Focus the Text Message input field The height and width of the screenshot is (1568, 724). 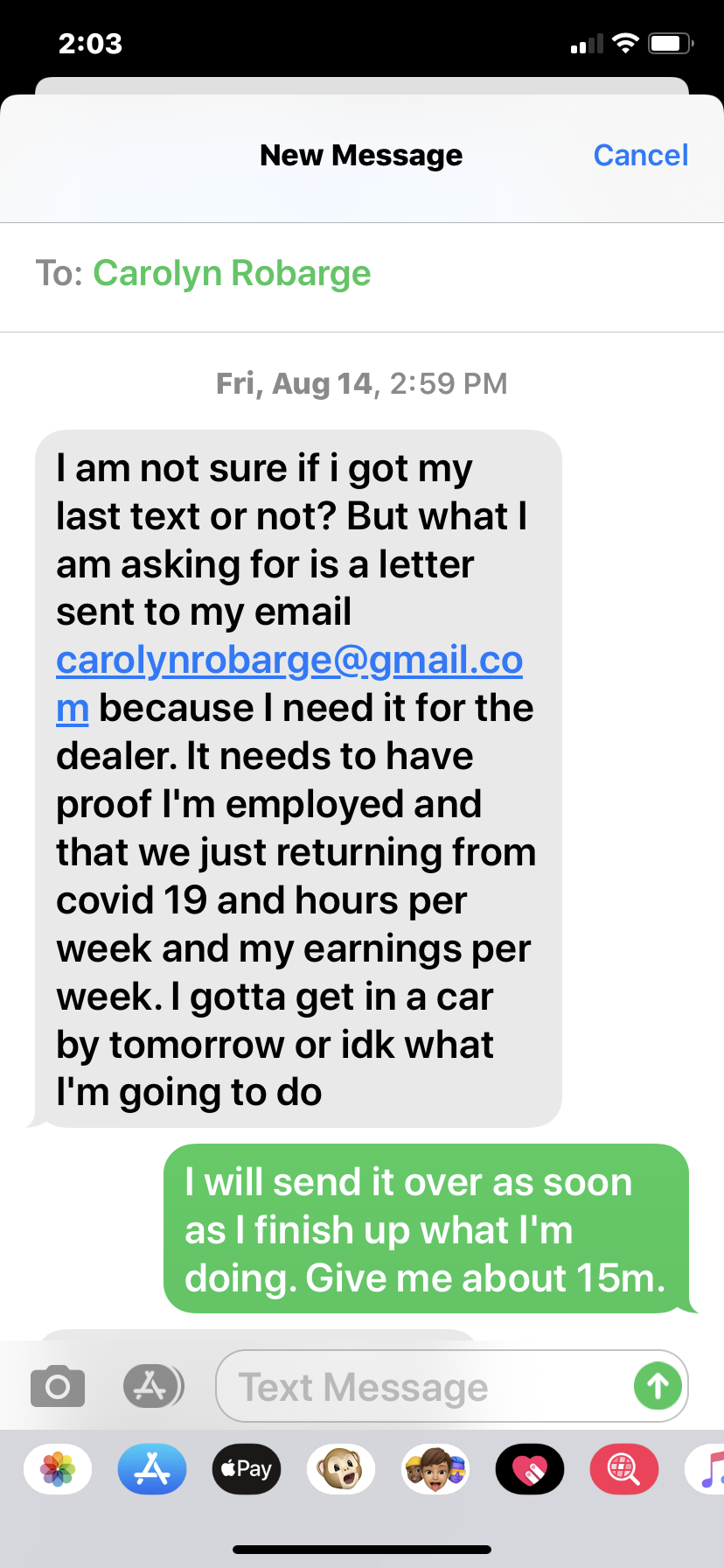coord(420,1387)
